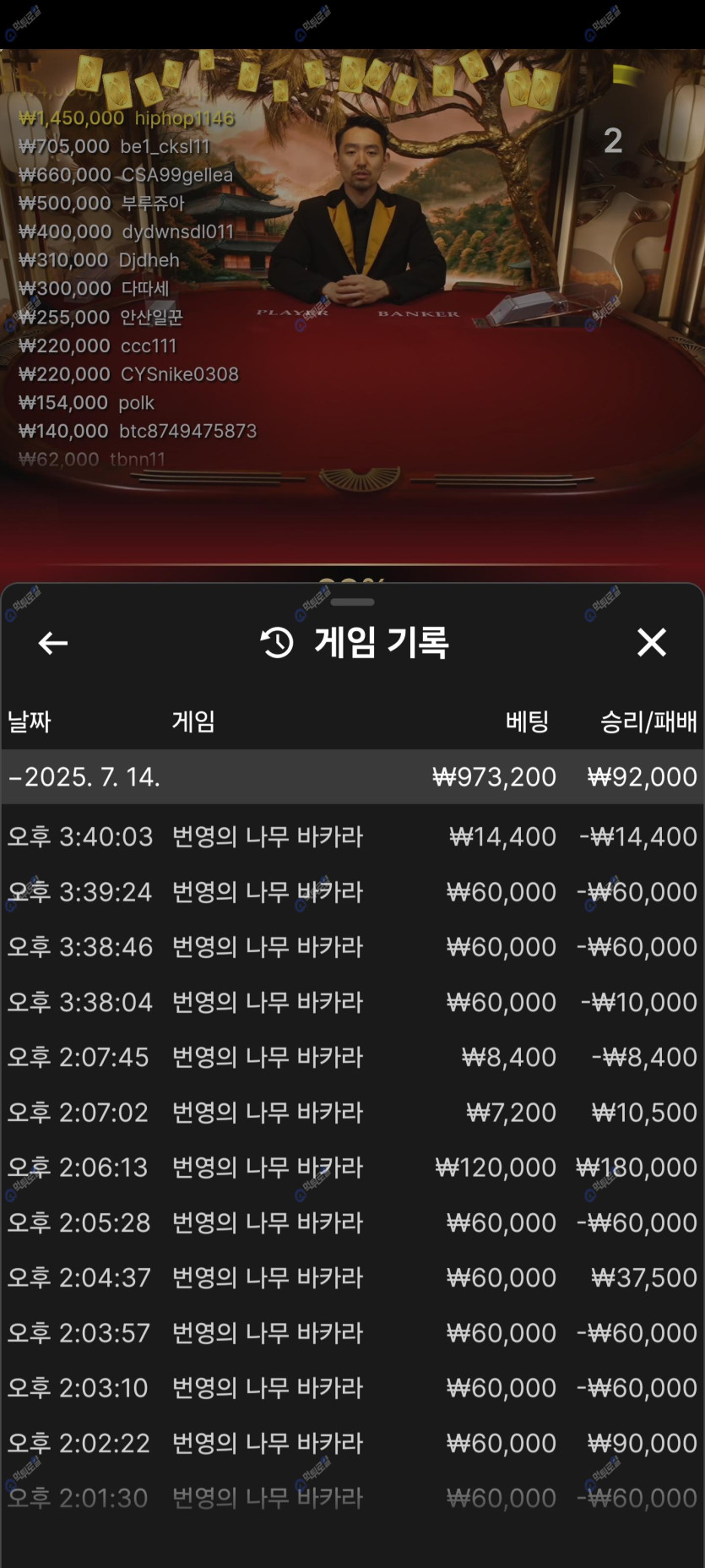Close the 게임 기록 panel
705x1568 pixels.
click(x=651, y=643)
